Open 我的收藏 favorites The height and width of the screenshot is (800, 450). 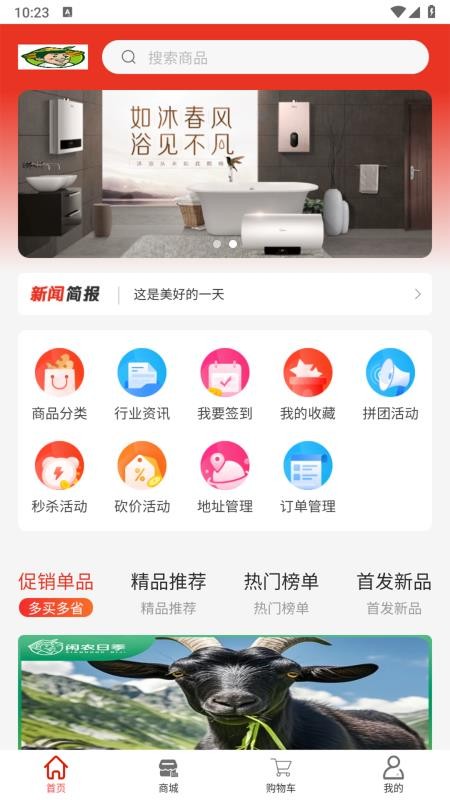[308, 385]
